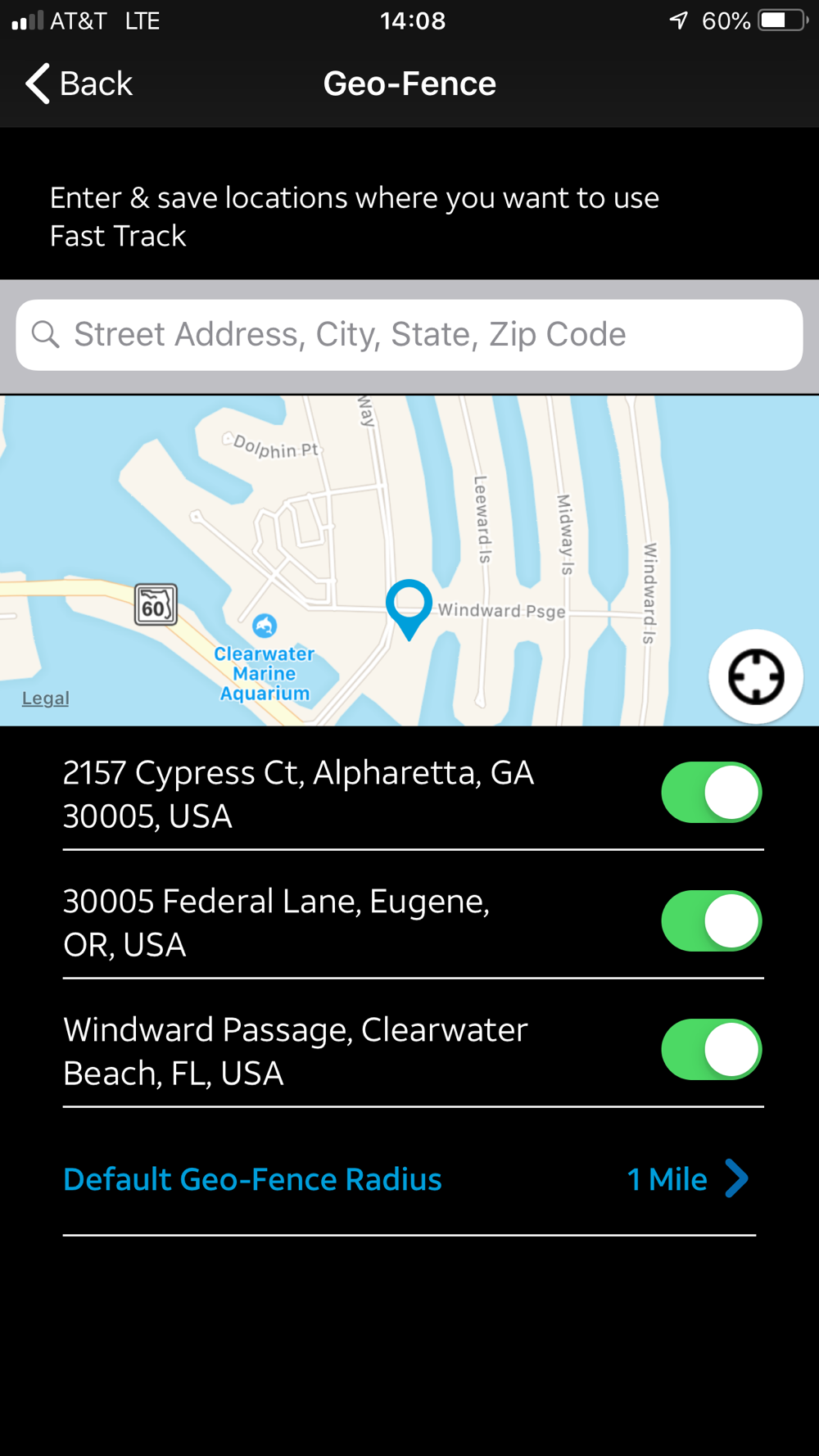The height and width of the screenshot is (1456, 819).
Task: Turn off the 30005 Federal Lane toggle
Action: pos(712,921)
